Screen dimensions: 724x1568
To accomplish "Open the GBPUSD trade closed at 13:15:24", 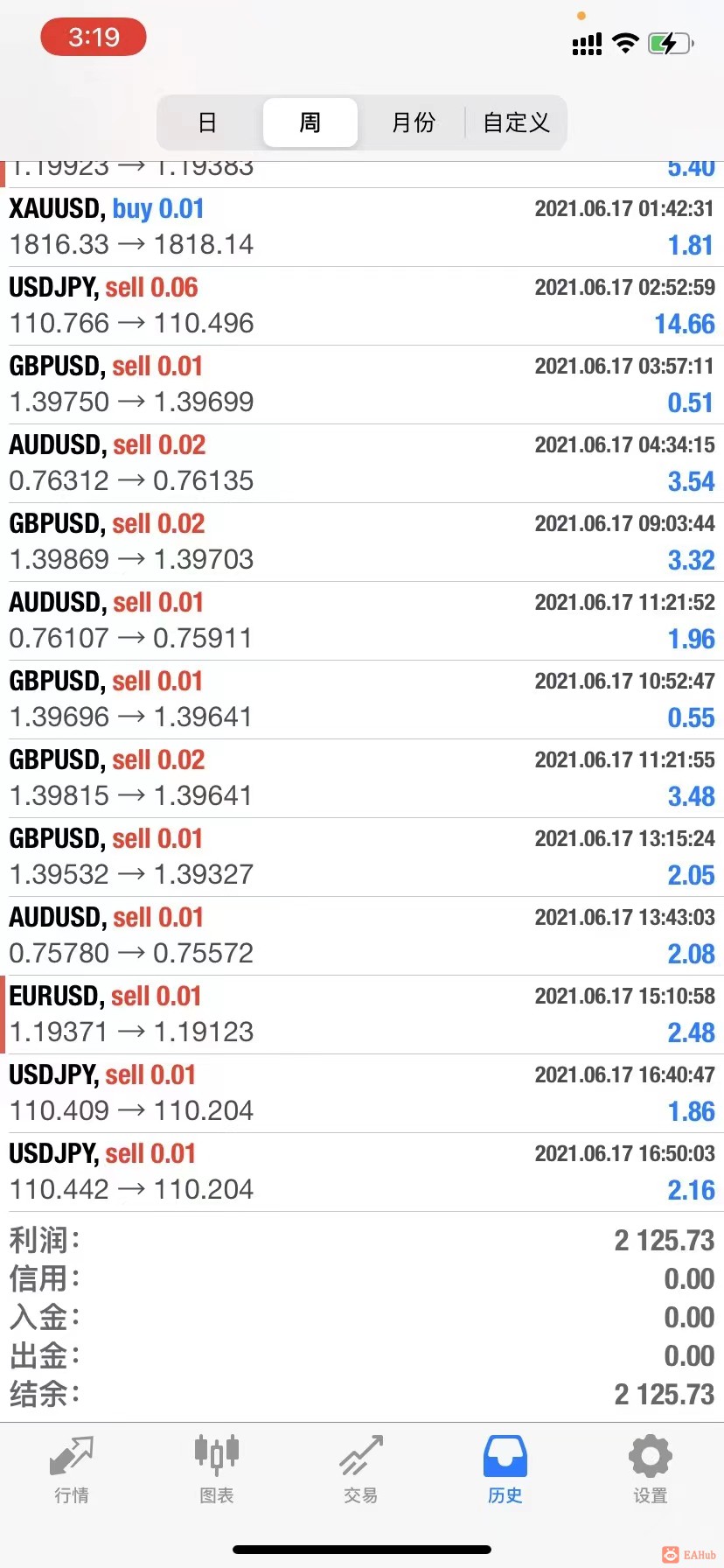I will coord(362,857).
